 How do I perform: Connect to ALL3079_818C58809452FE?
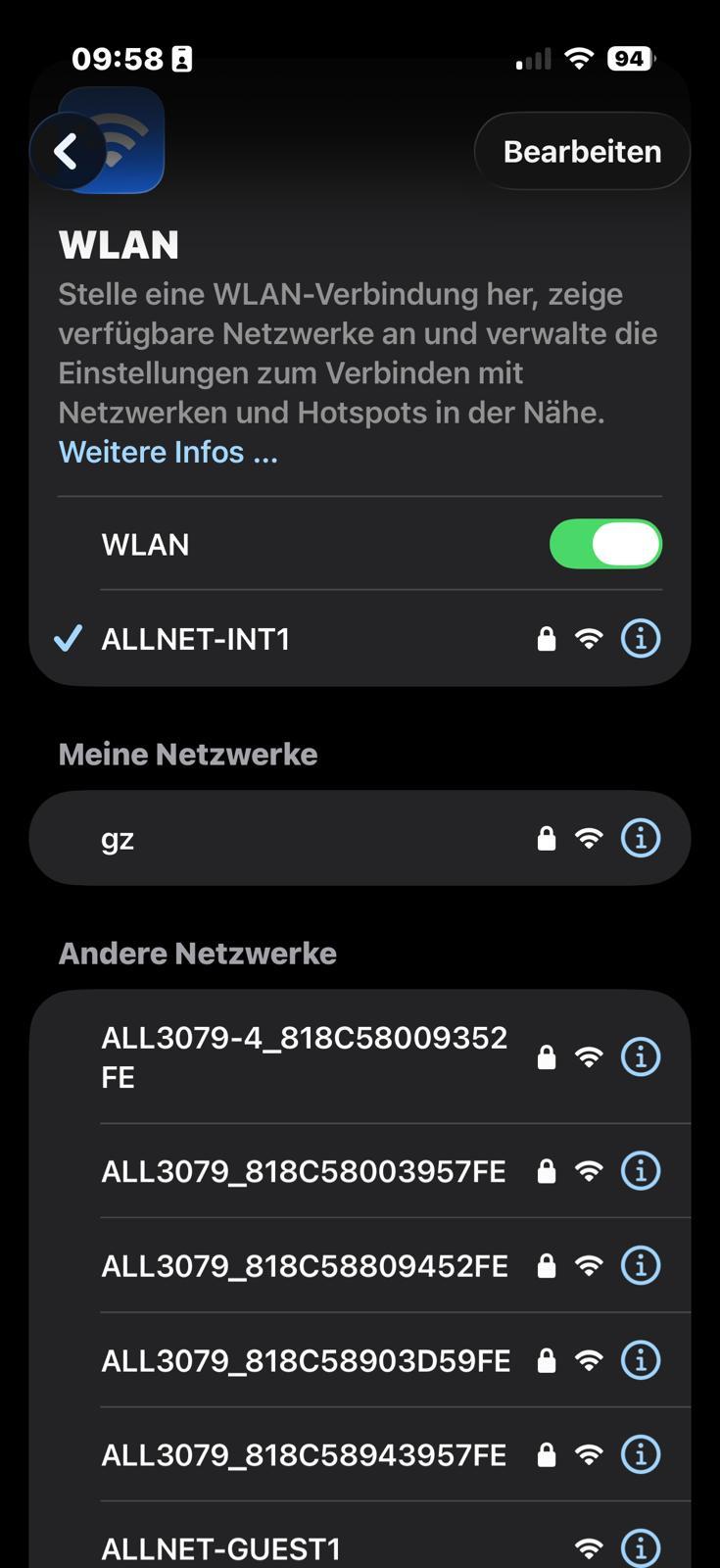(x=304, y=1266)
